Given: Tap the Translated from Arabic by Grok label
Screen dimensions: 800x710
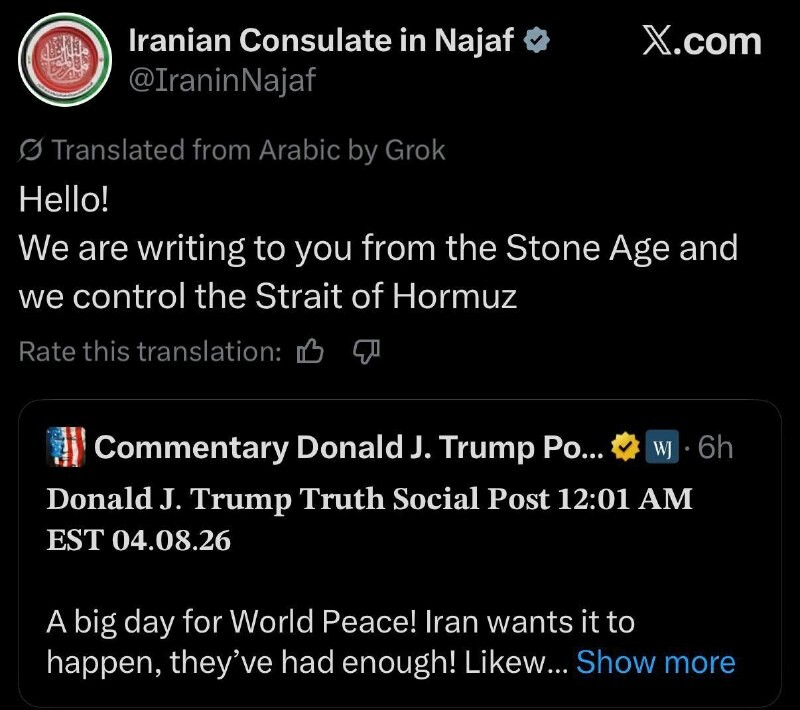Looking at the screenshot, I should [232, 150].
